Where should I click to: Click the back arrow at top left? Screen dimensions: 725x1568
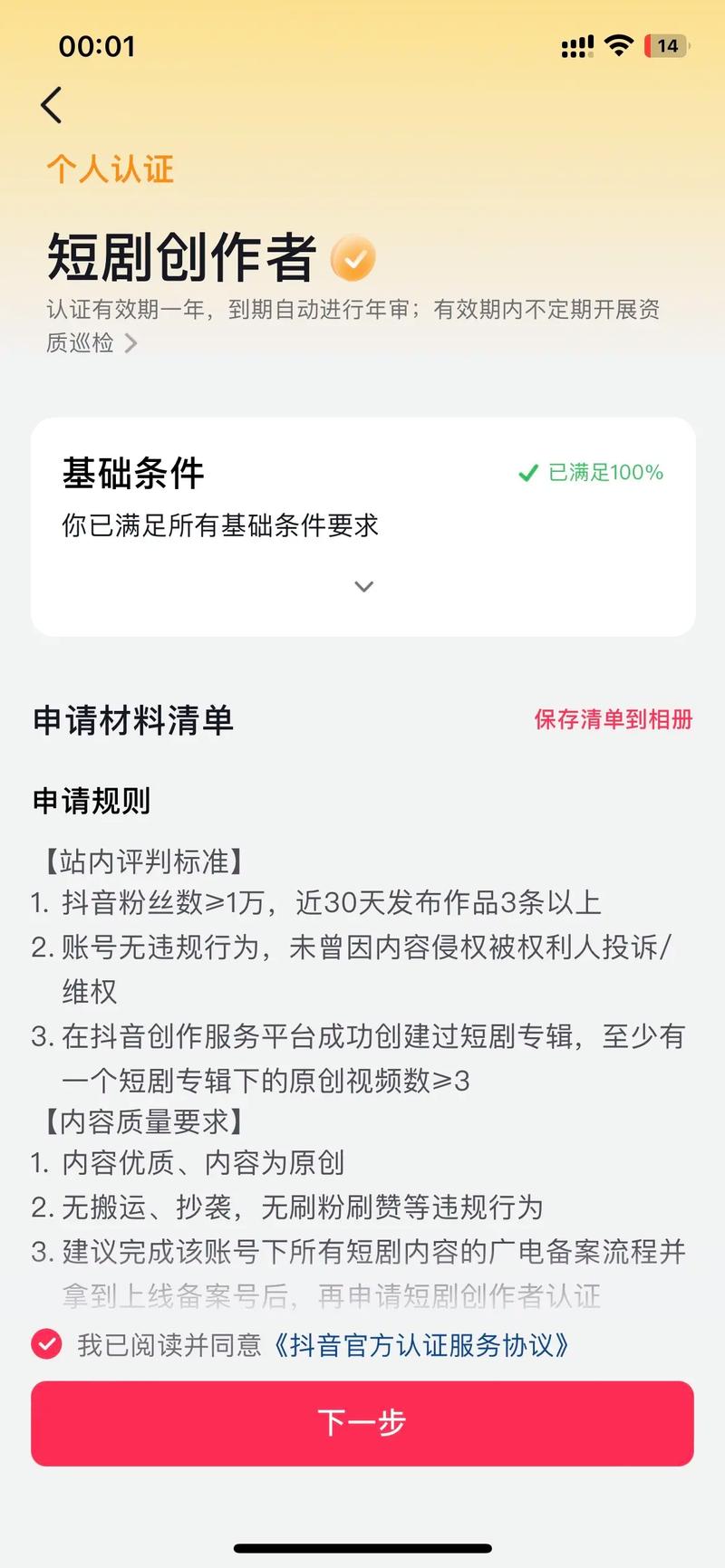coord(51,104)
